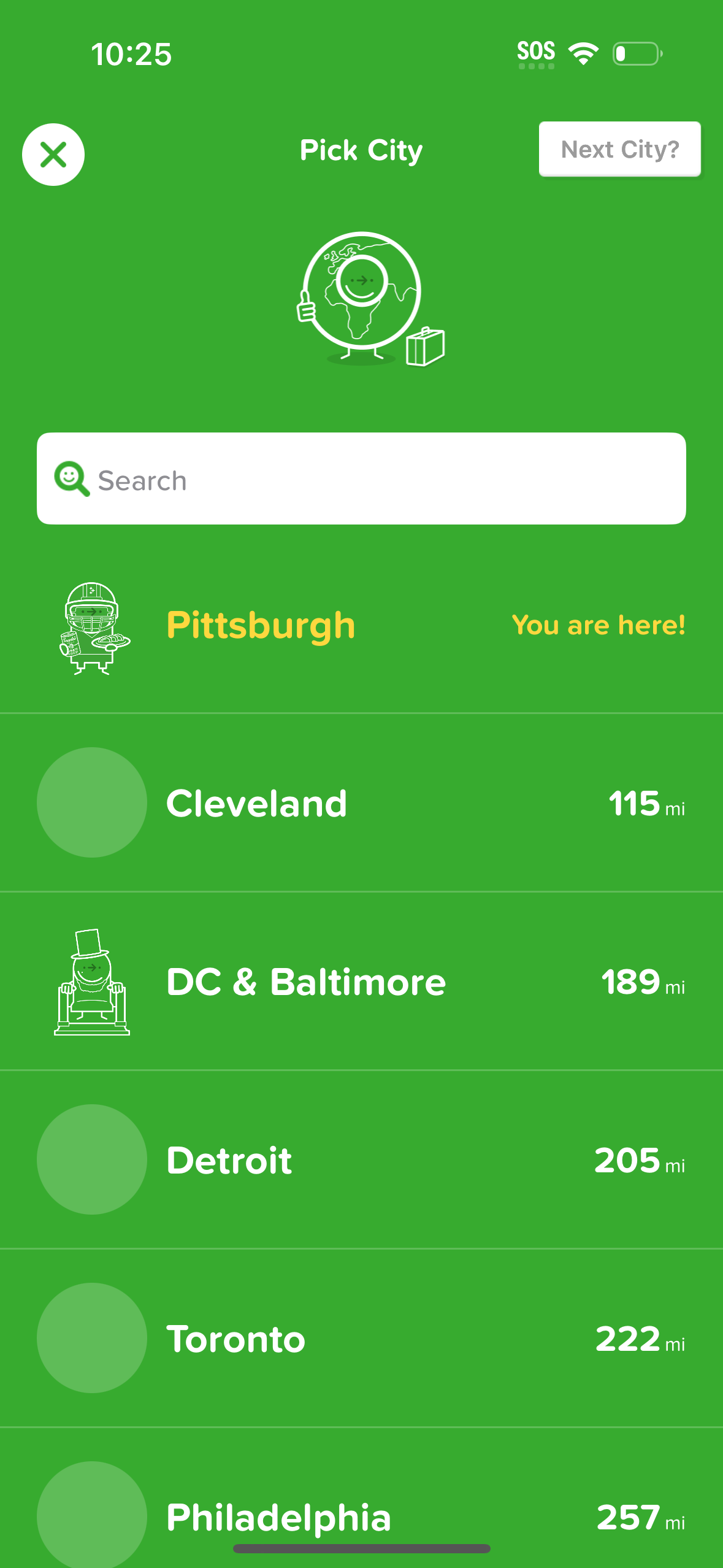
Task: Tap the SOS cellular indicator
Action: point(536,52)
